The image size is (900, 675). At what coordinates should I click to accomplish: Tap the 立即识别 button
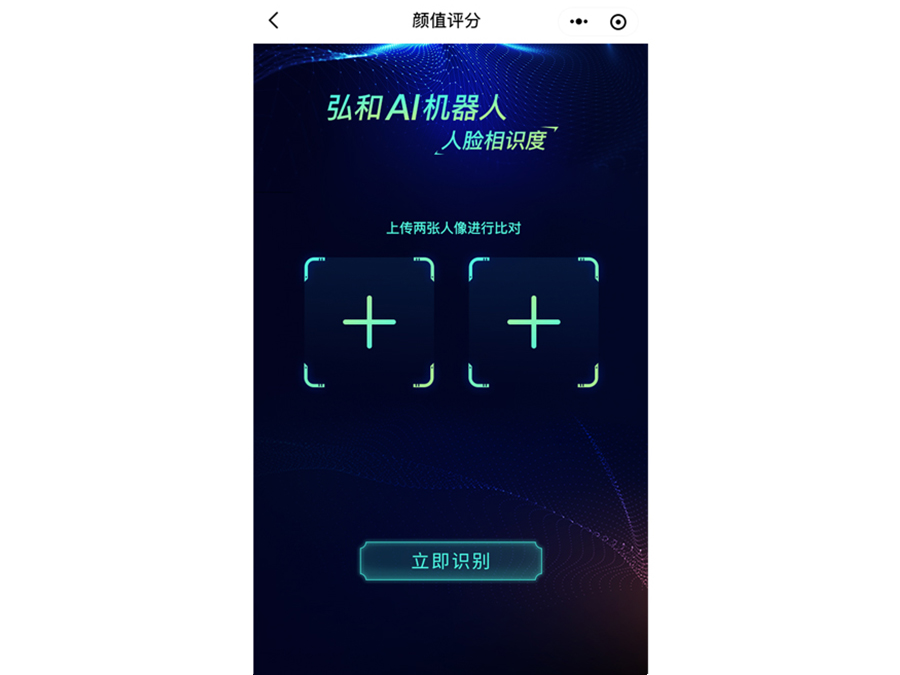pos(450,561)
